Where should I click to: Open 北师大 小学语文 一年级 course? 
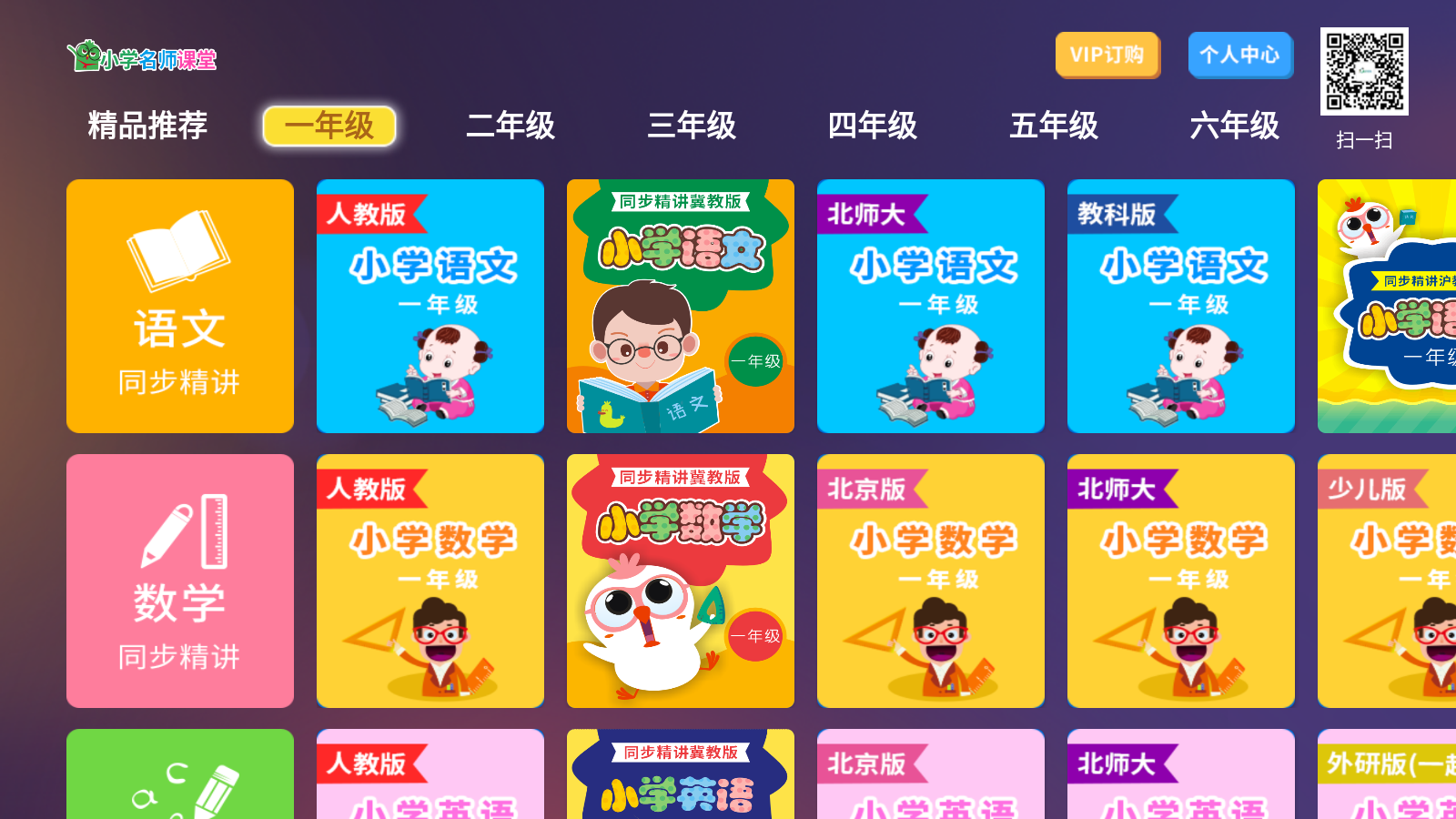(x=931, y=306)
